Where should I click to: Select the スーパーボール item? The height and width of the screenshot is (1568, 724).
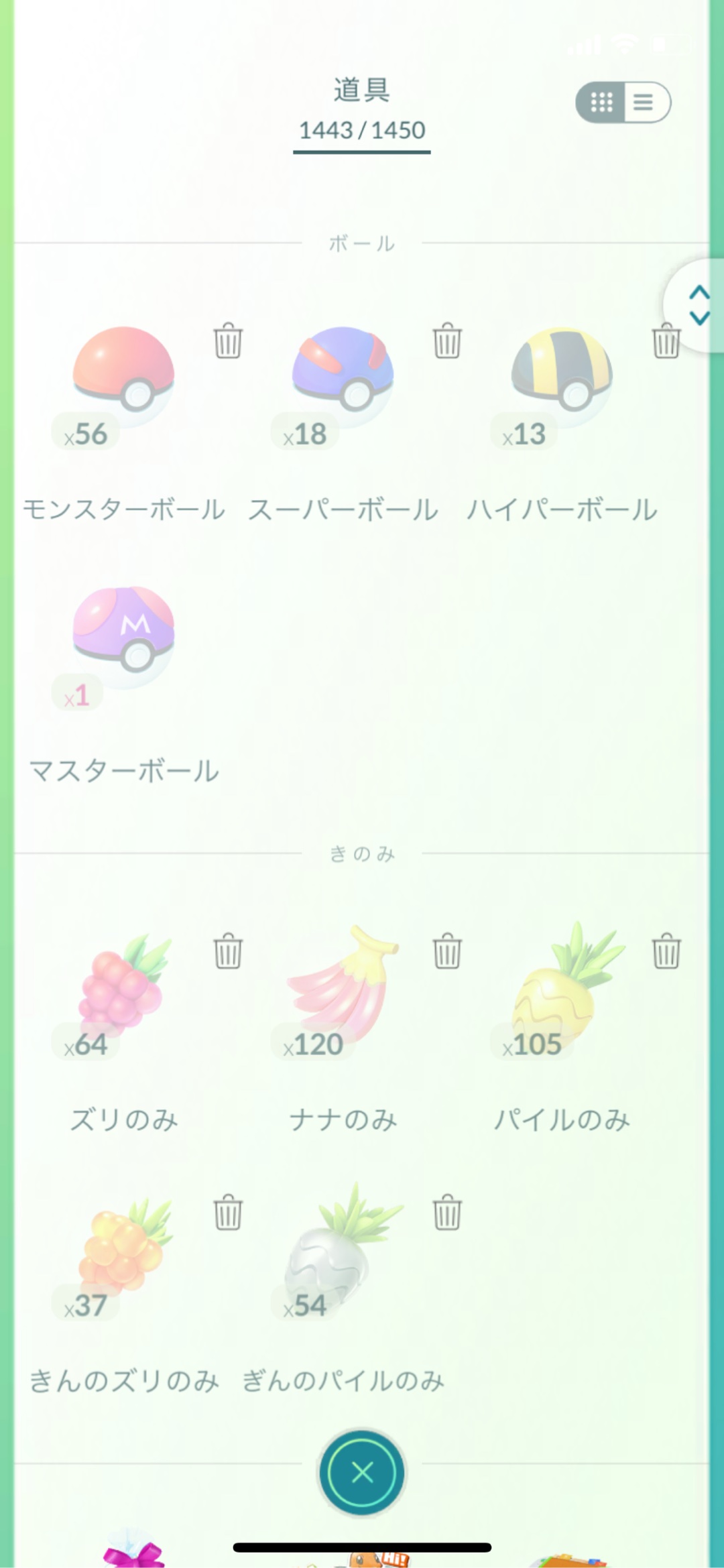click(x=343, y=377)
